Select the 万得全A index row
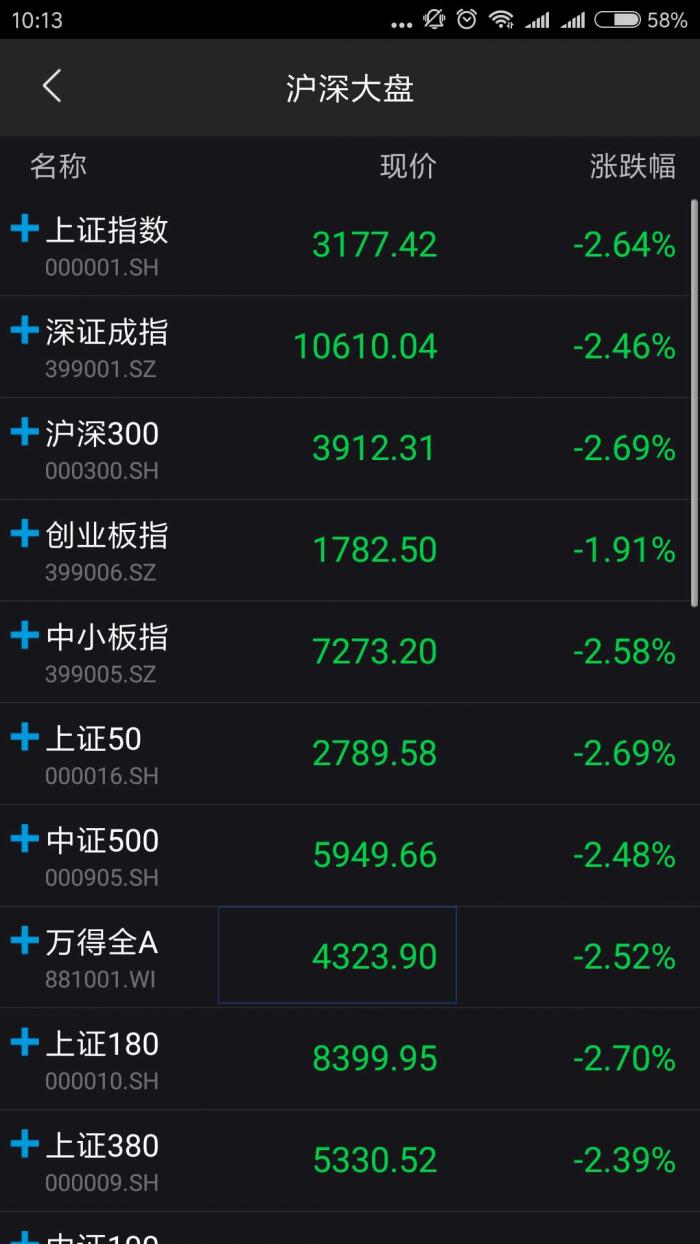 tap(350, 957)
